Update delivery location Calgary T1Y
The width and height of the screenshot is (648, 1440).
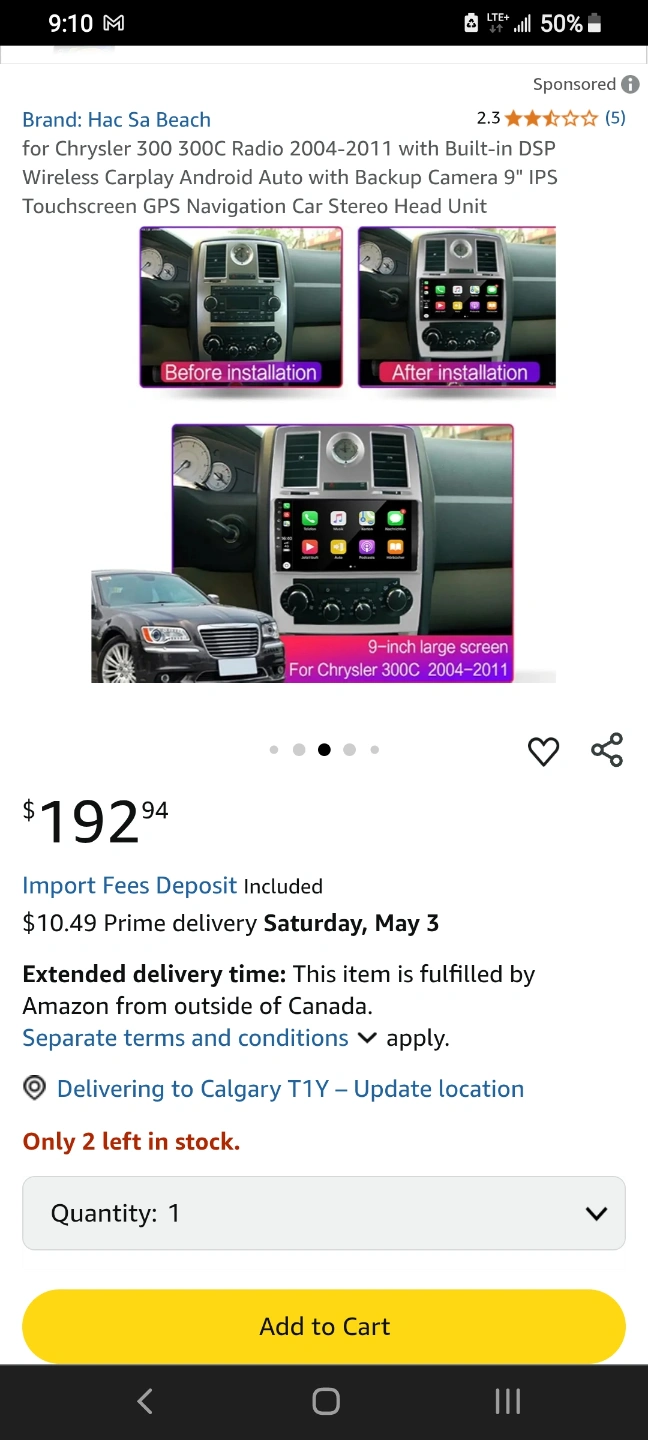point(290,1089)
